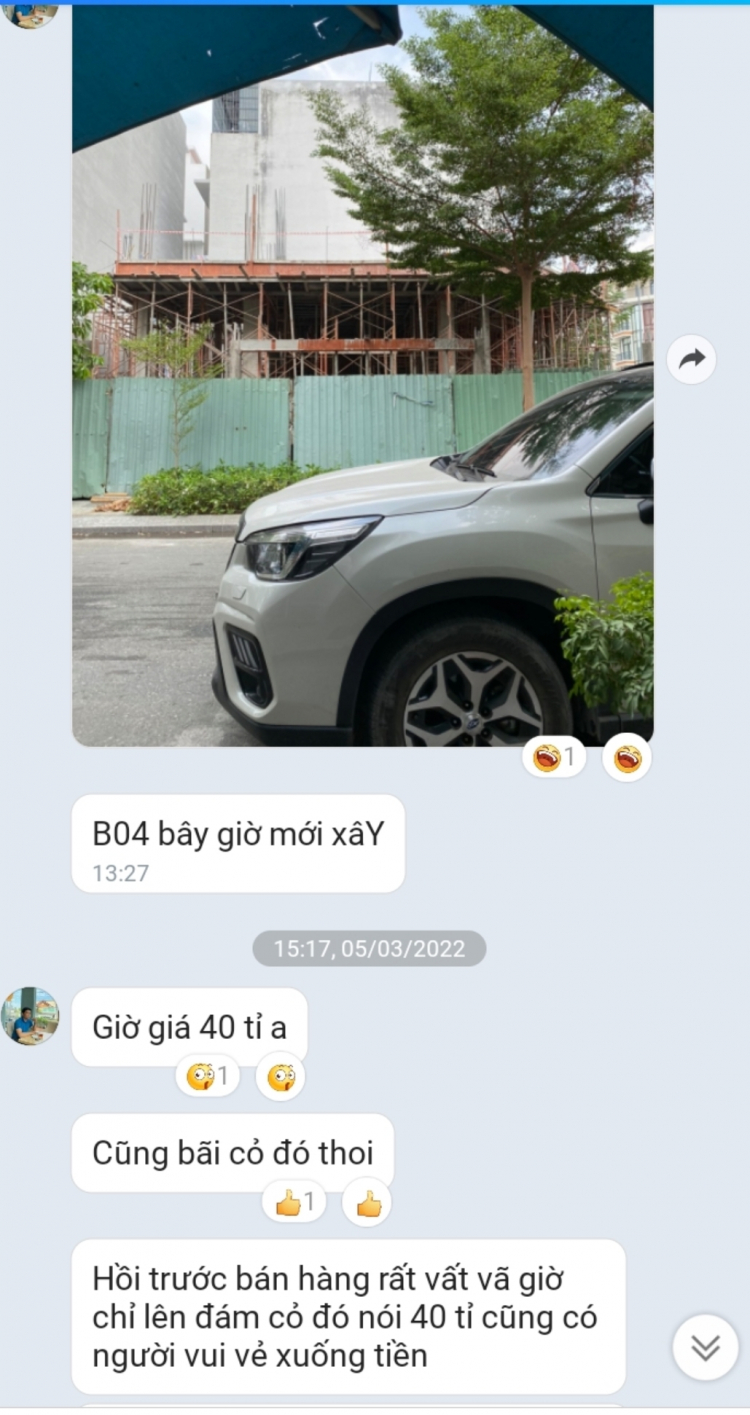
Task: React surprised to "Giờ giá 40 tỉ a"
Action: click(x=280, y=1077)
